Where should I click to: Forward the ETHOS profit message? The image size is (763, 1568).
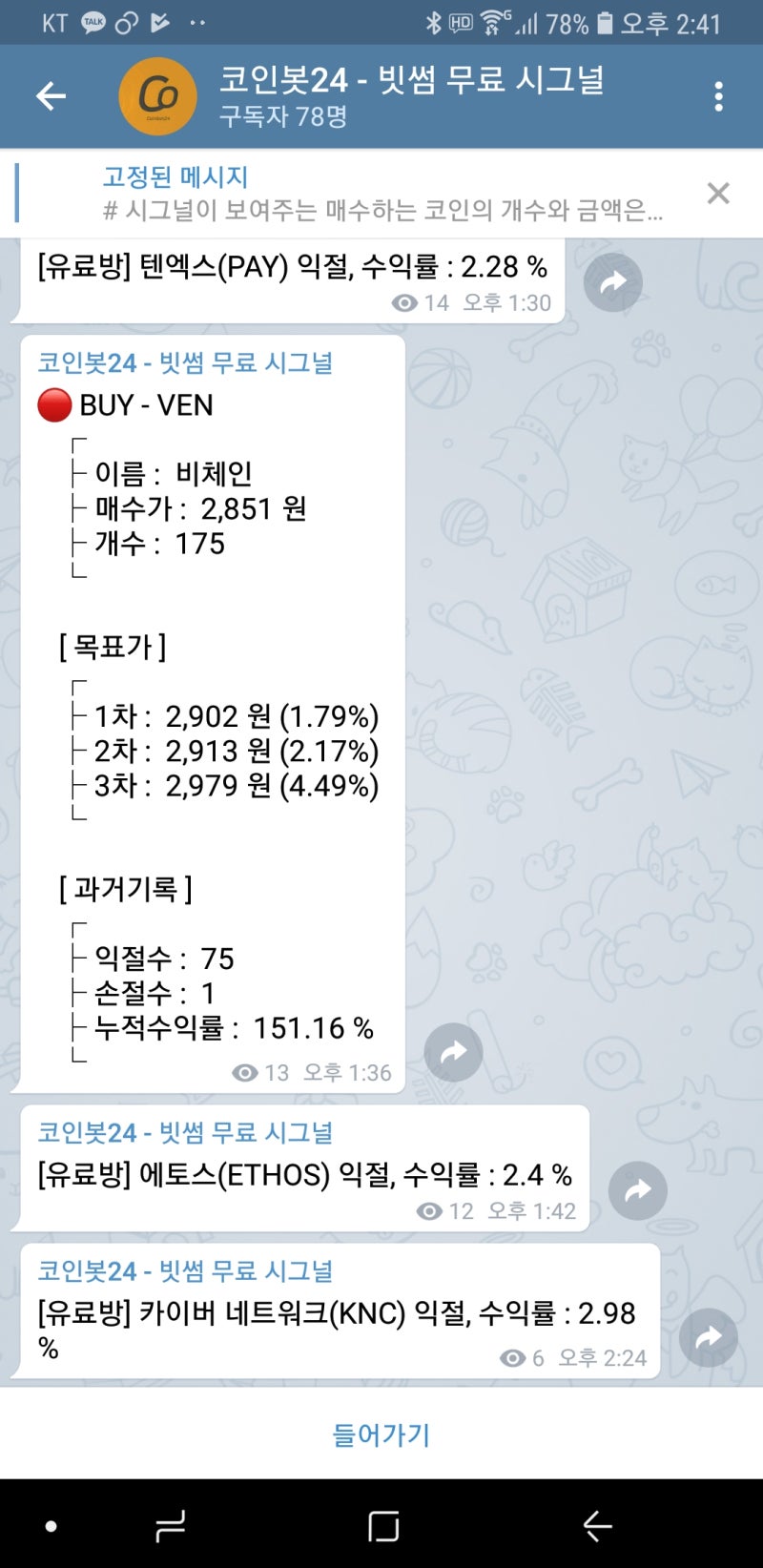point(637,1190)
